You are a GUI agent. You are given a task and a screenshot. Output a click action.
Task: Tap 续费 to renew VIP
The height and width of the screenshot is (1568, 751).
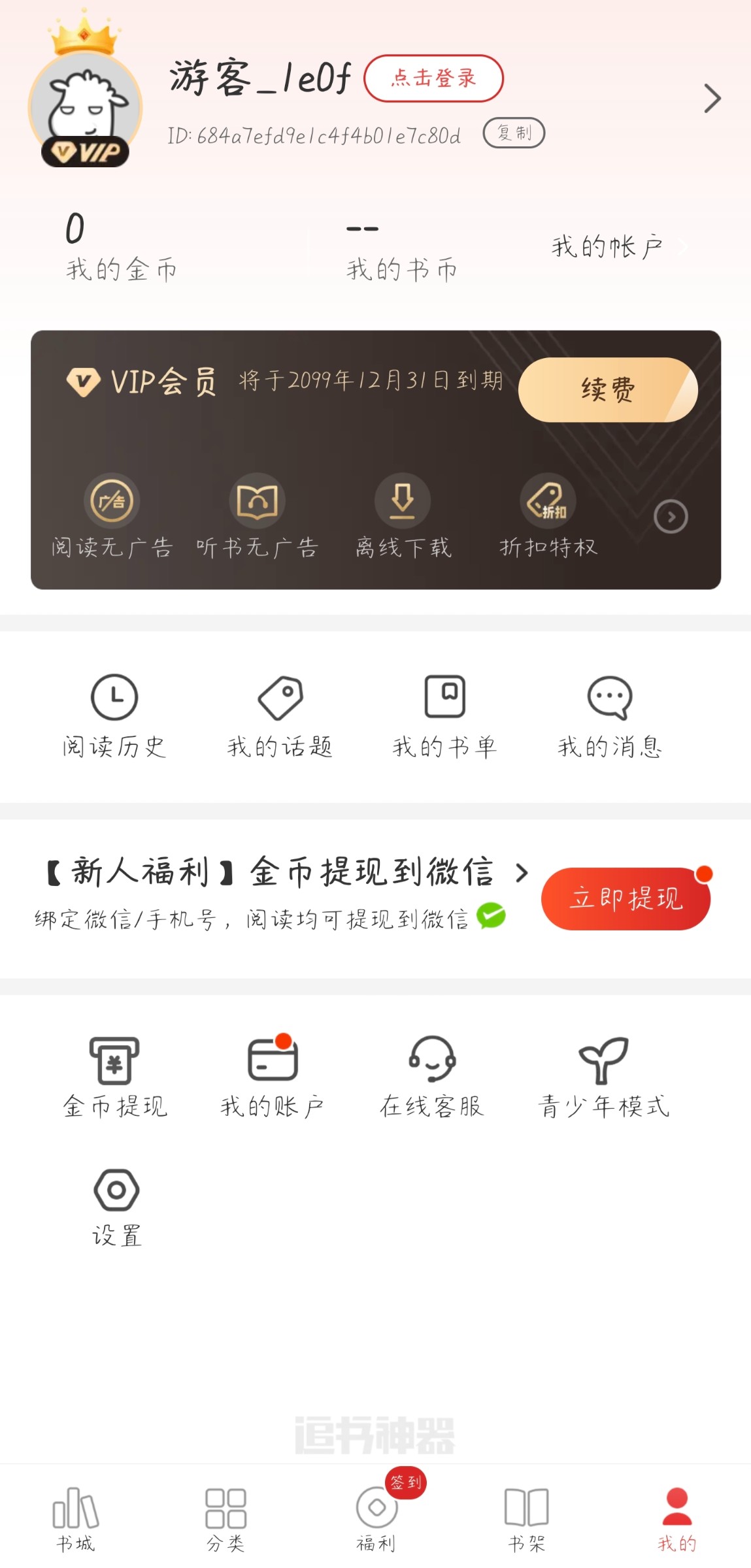tap(608, 389)
